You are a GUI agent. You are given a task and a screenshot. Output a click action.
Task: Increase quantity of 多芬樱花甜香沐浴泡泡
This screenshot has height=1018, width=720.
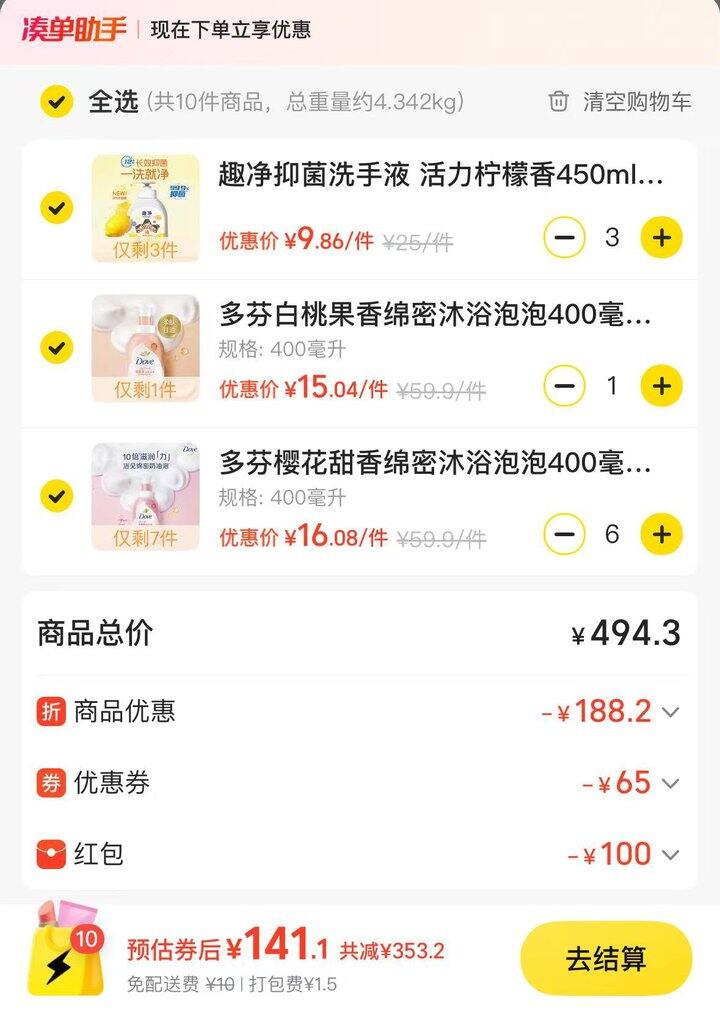[661, 534]
